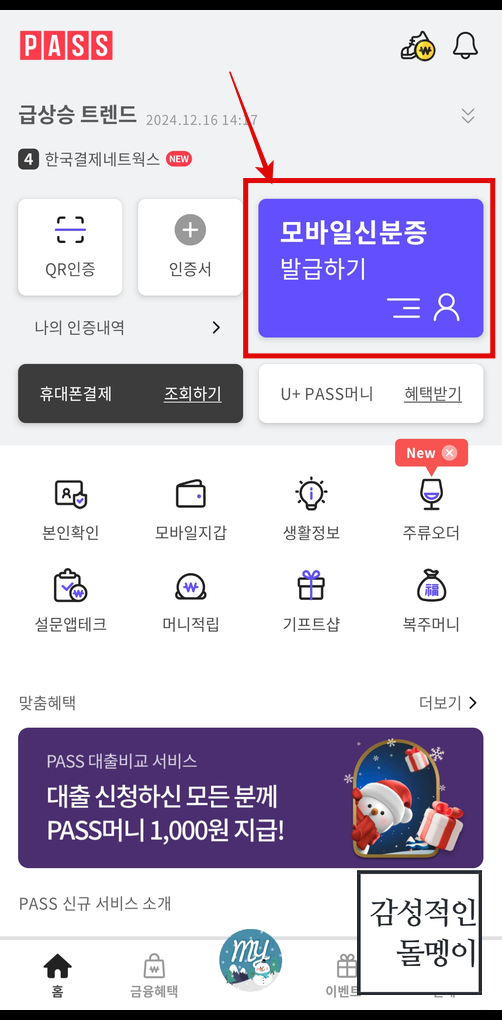Open 주류오더
The image size is (502, 1020).
[431, 511]
